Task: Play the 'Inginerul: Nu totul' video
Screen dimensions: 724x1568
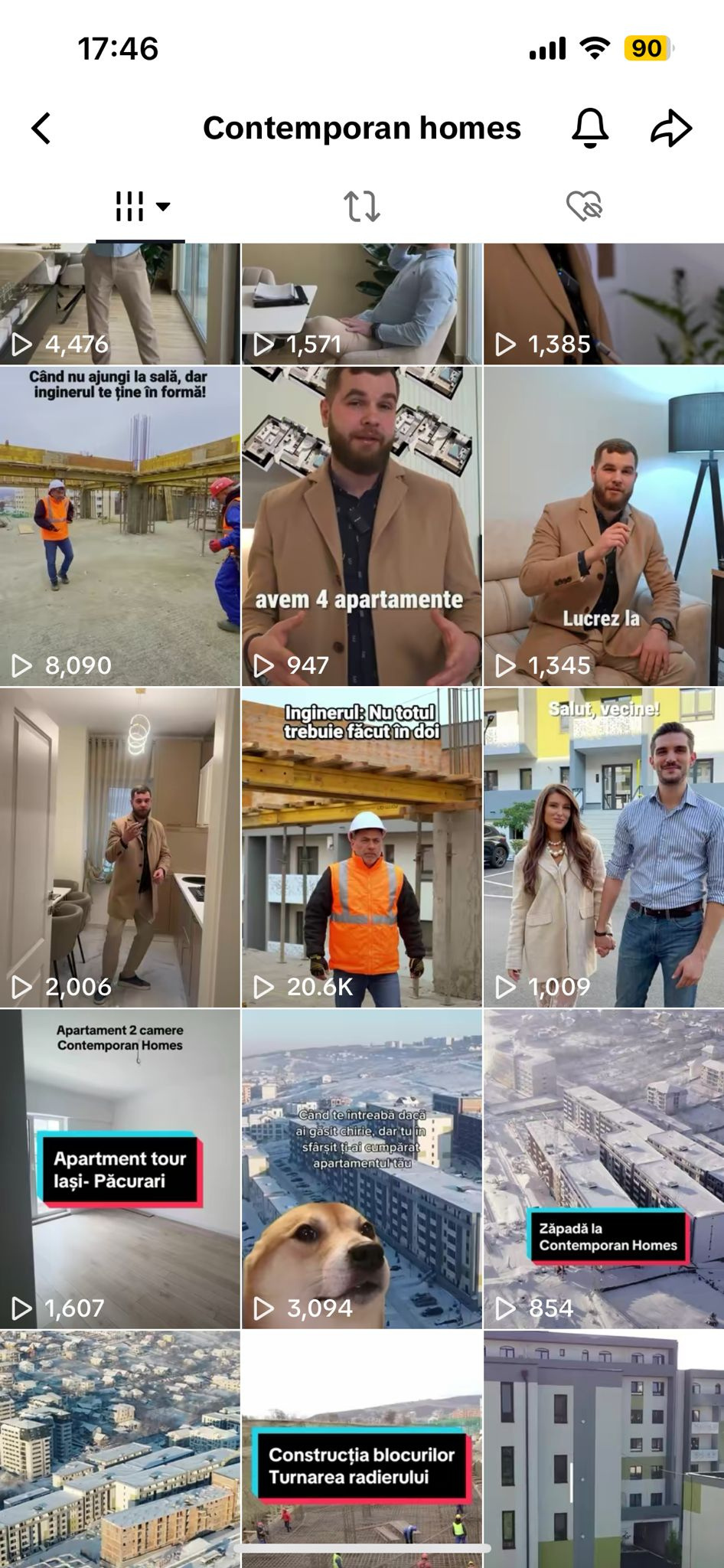Action: click(361, 848)
